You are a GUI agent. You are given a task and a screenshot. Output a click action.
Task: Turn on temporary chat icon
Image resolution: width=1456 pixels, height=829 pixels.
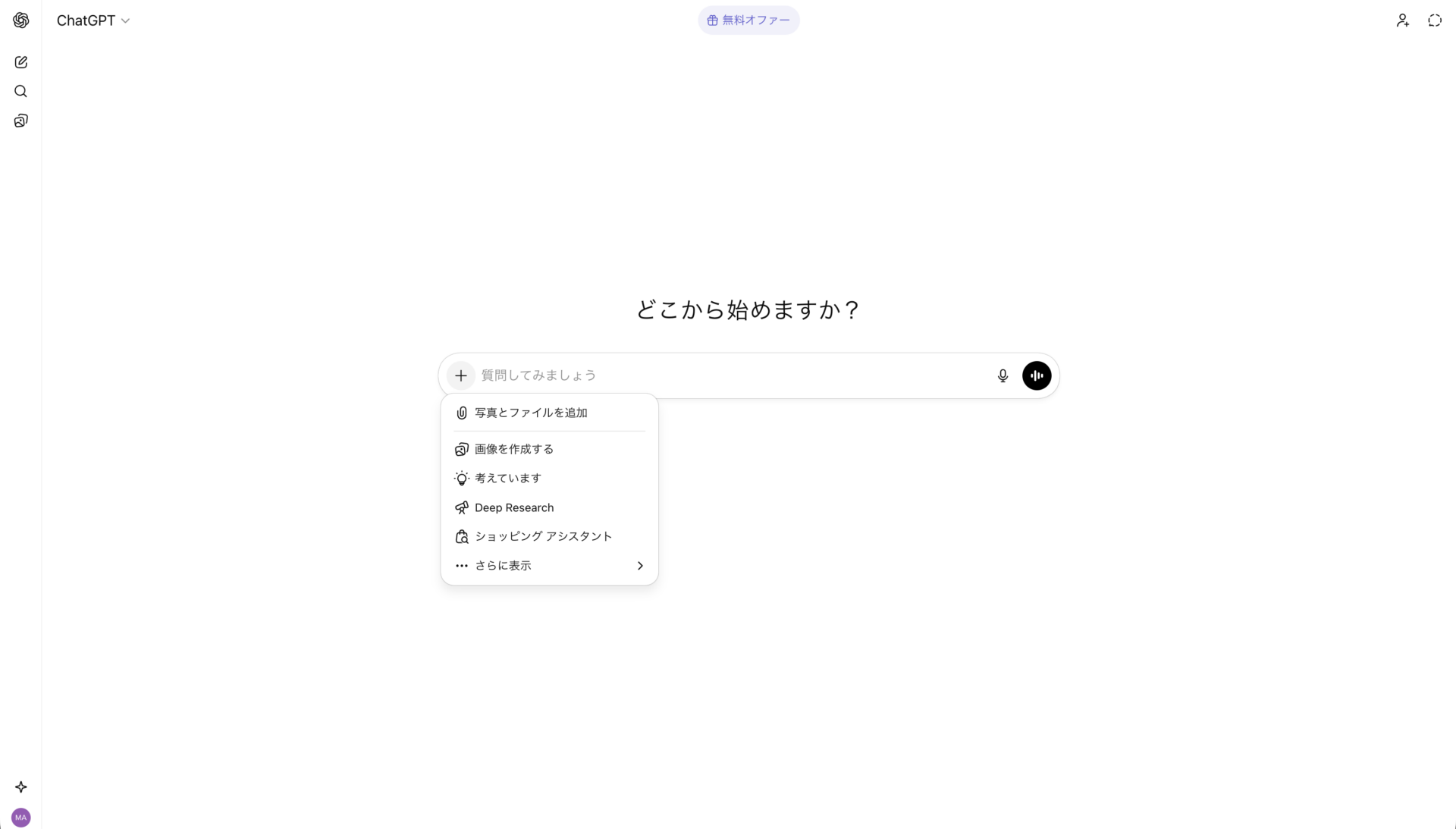pos(1434,20)
